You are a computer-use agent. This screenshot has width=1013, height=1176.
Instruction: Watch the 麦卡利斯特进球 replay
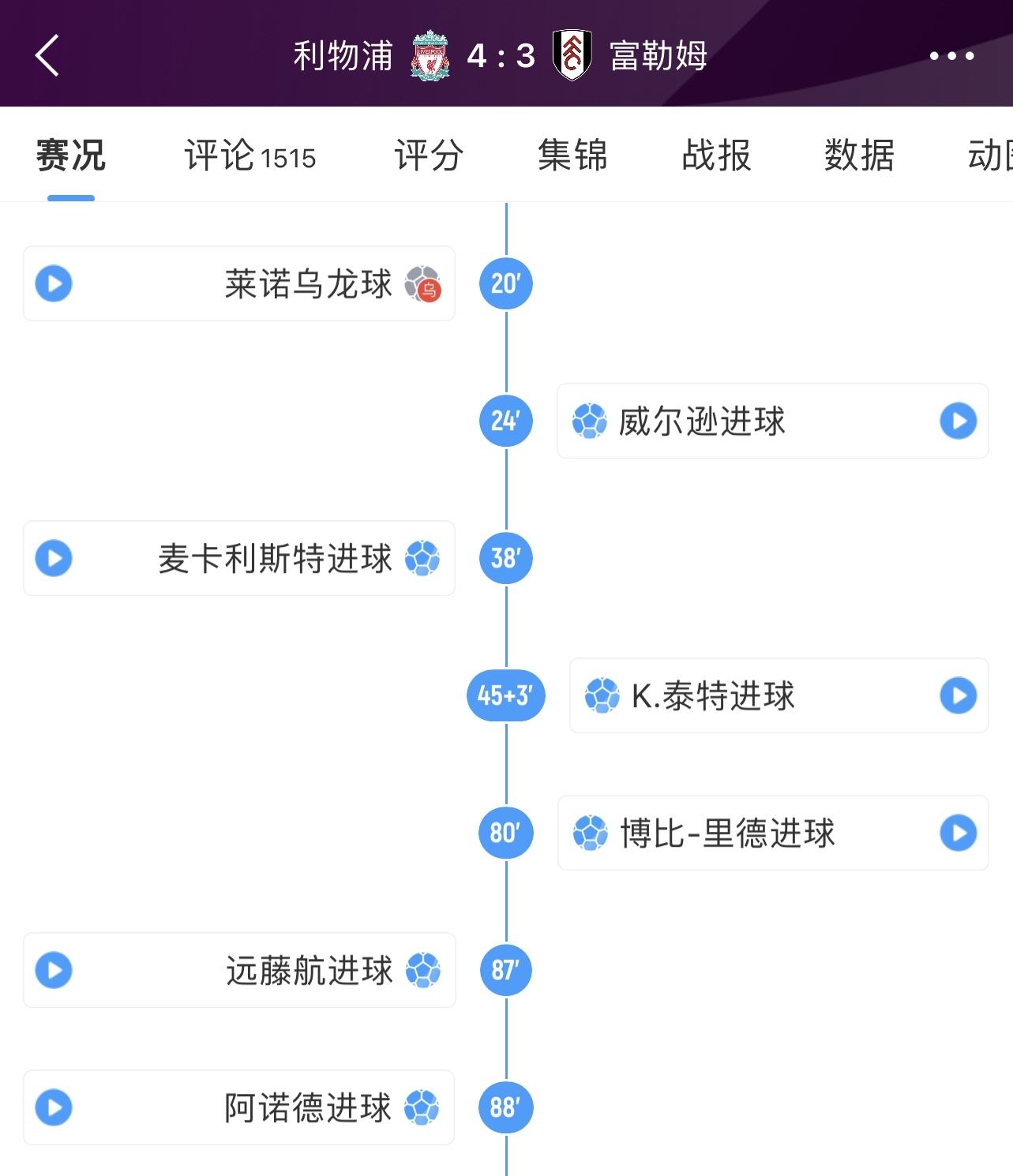pyautogui.click(x=54, y=559)
